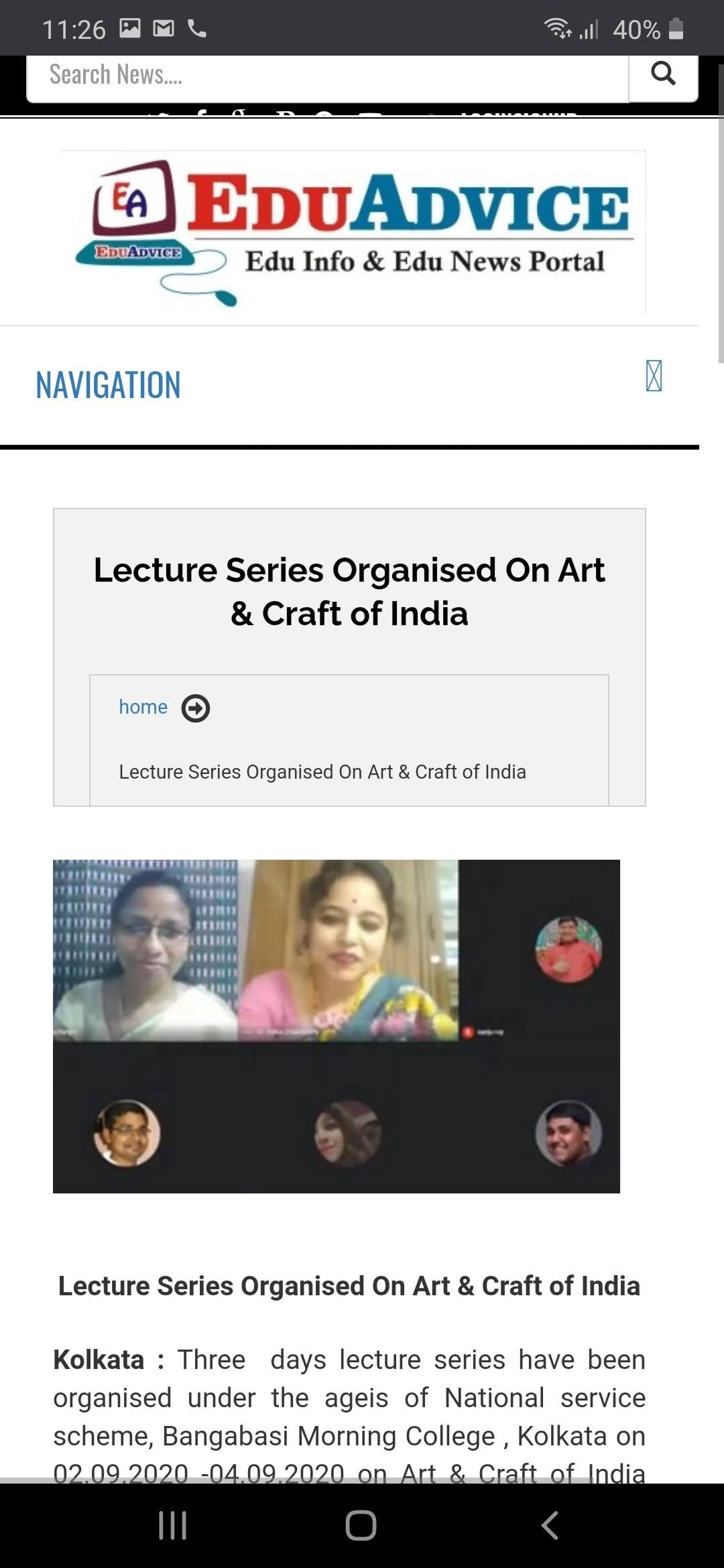Go back using system back button
This screenshot has height=1568, width=724.
point(550,1525)
